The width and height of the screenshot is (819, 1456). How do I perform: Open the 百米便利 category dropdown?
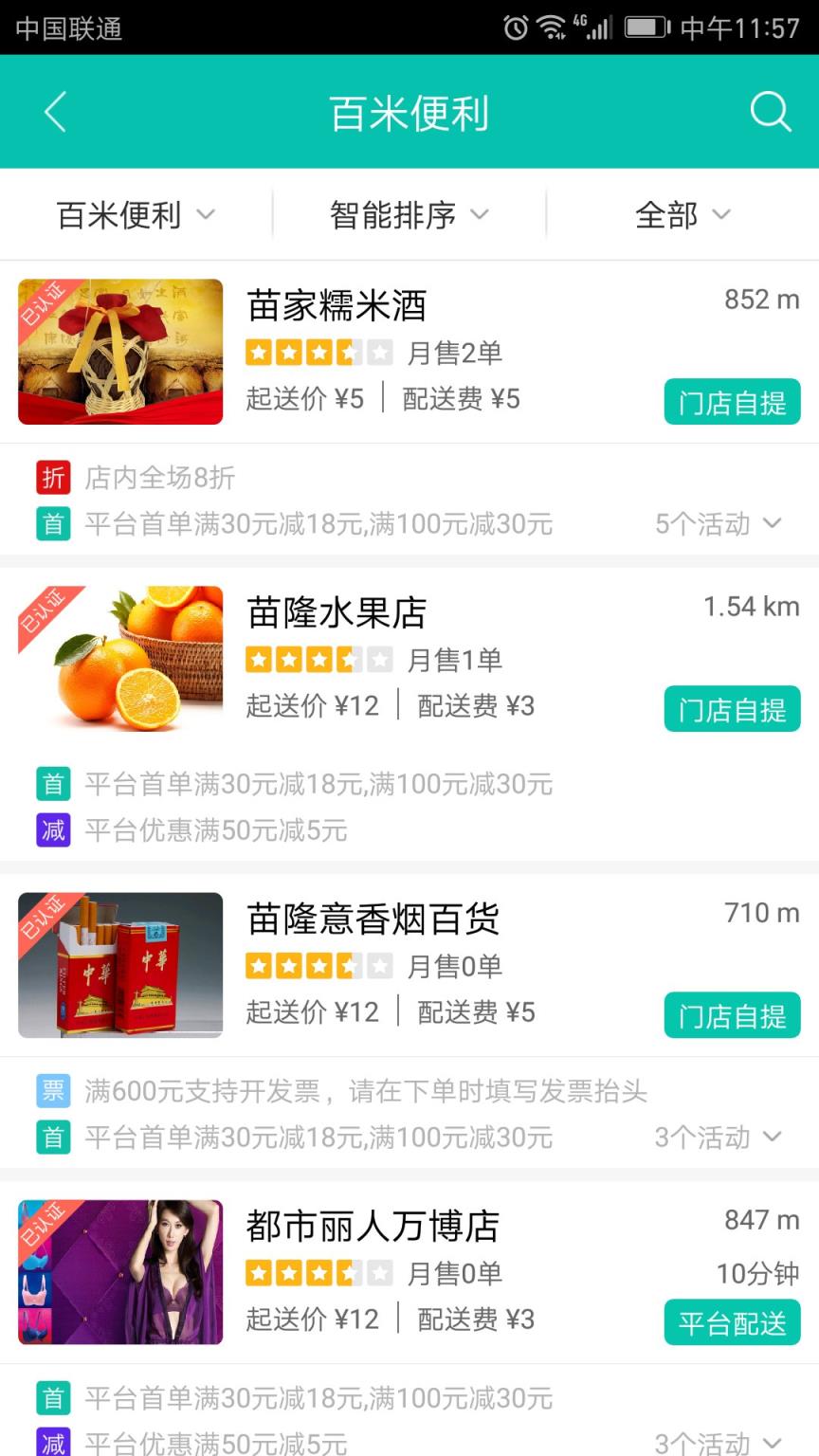tap(136, 215)
